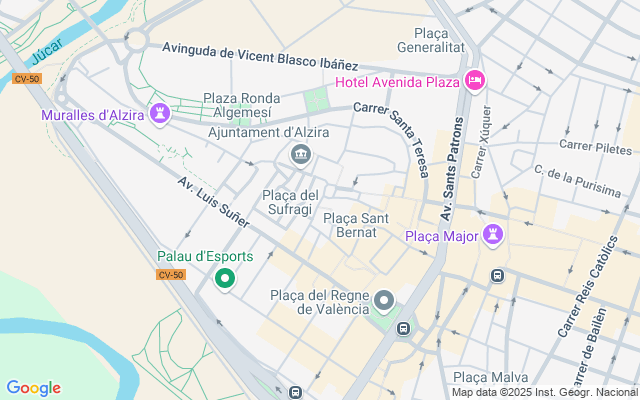Image resolution: width=640 pixels, height=400 pixels.
Task: Select the Palau d'Esports green pin
Action: tap(225, 278)
